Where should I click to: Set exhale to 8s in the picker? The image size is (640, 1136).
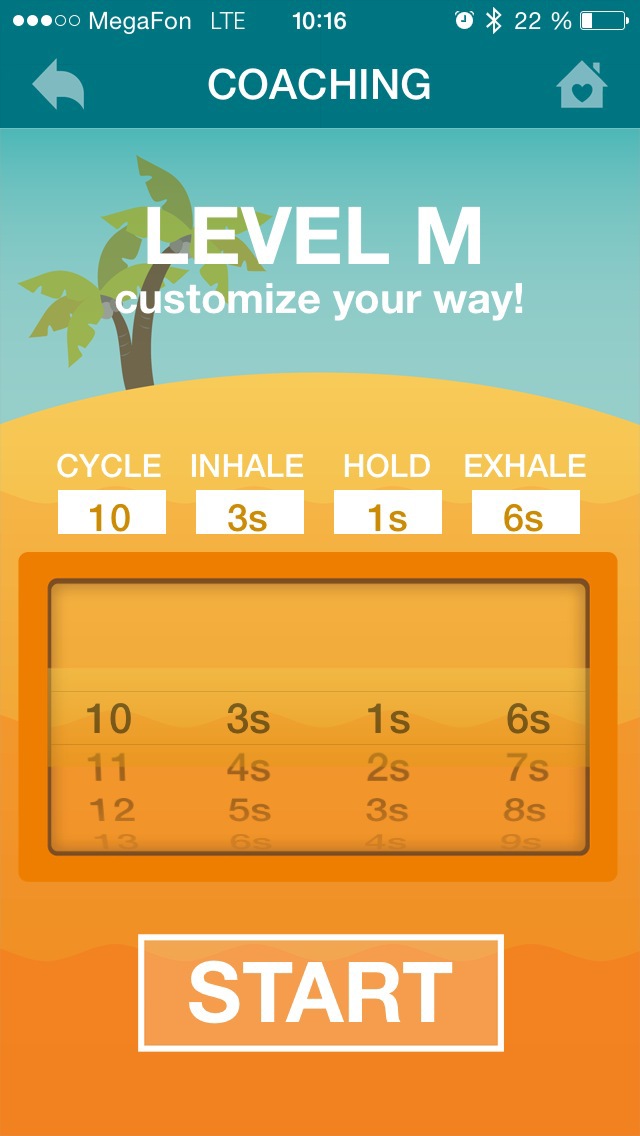[x=526, y=808]
